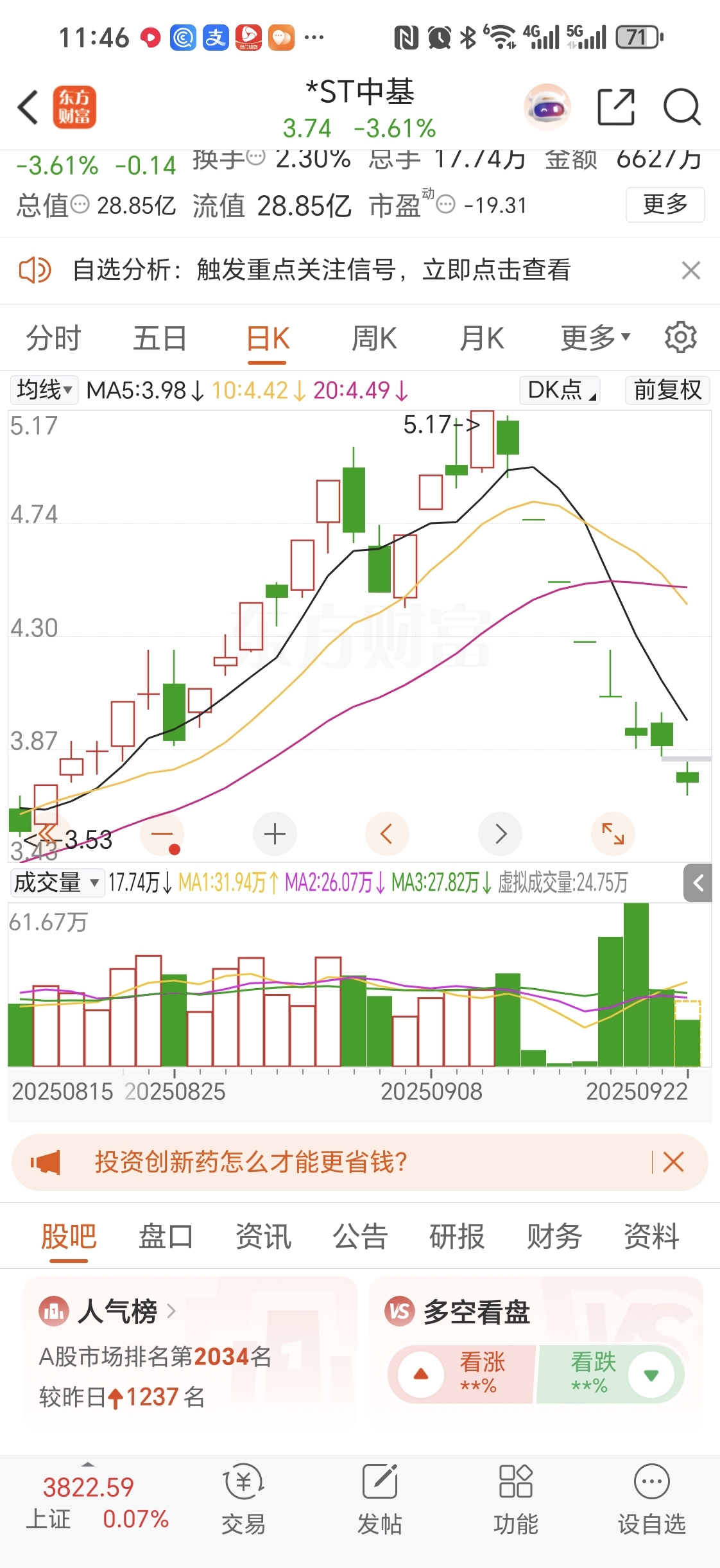720x1568 pixels.
Task: Switch to the 公告 tab
Action: 360,1236
